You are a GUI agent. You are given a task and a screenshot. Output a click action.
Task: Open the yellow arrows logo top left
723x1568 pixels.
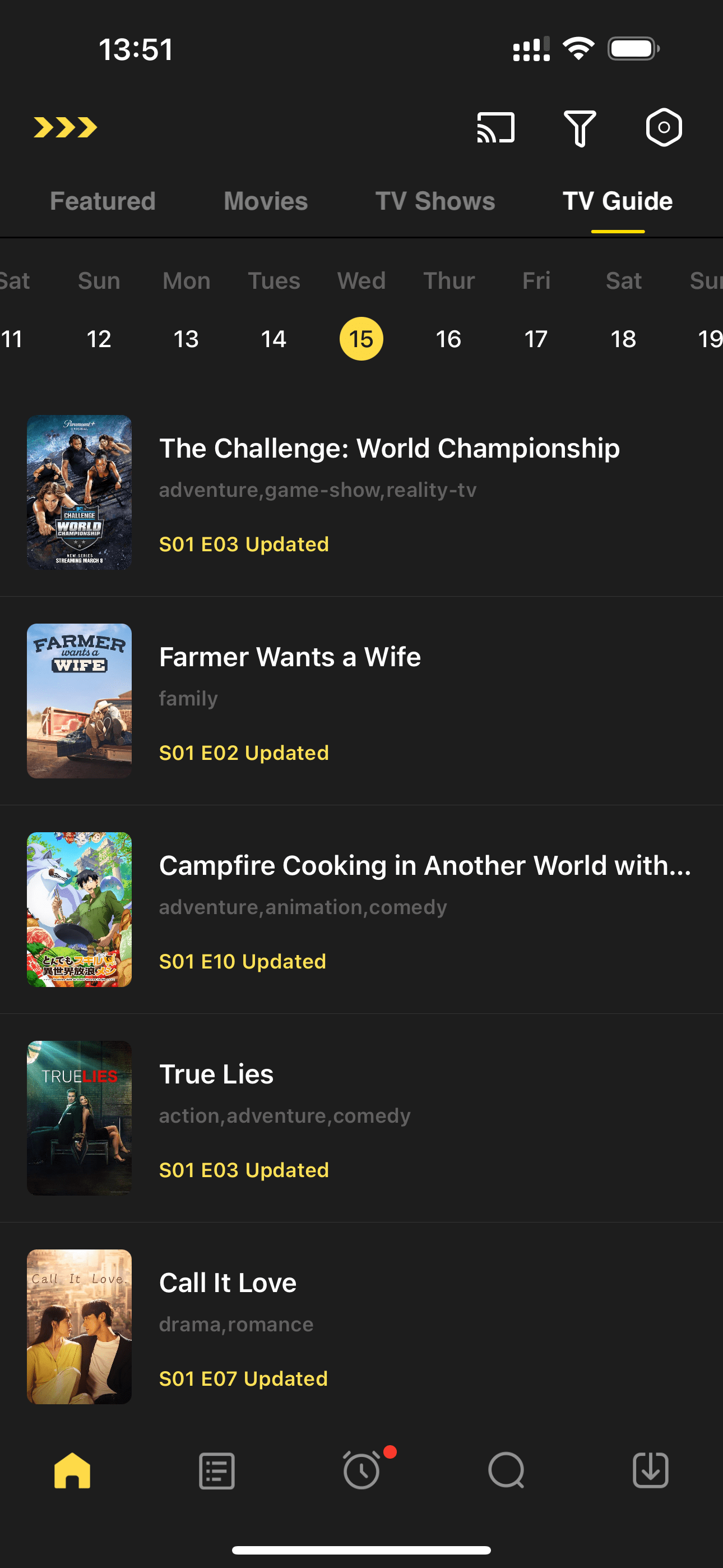[66, 127]
